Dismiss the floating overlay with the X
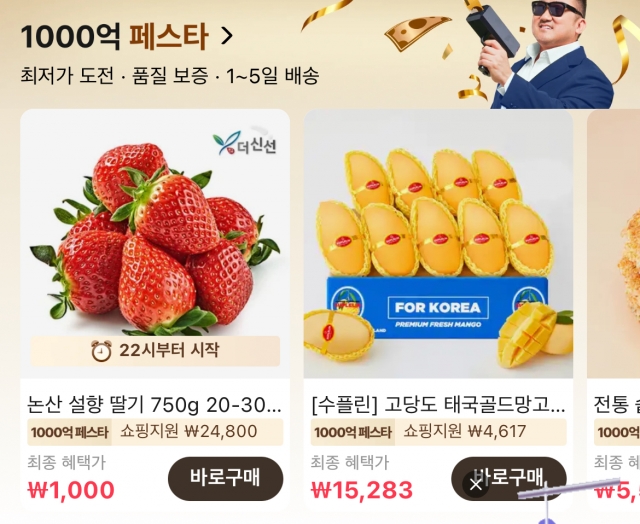Viewport: 640px width, 524px height. 476,484
